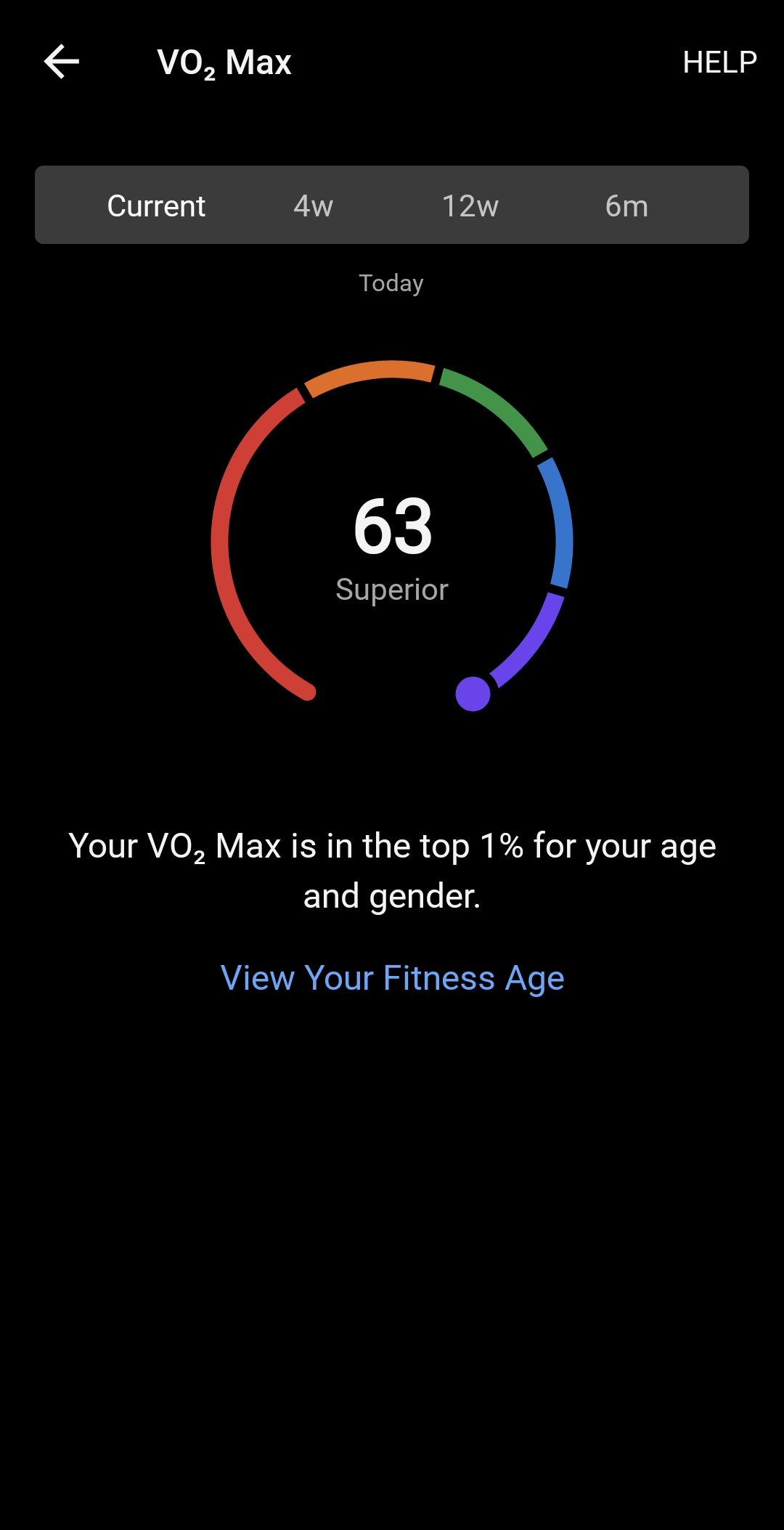Show the 6m trend
This screenshot has width=784, height=1530.
[626, 206]
